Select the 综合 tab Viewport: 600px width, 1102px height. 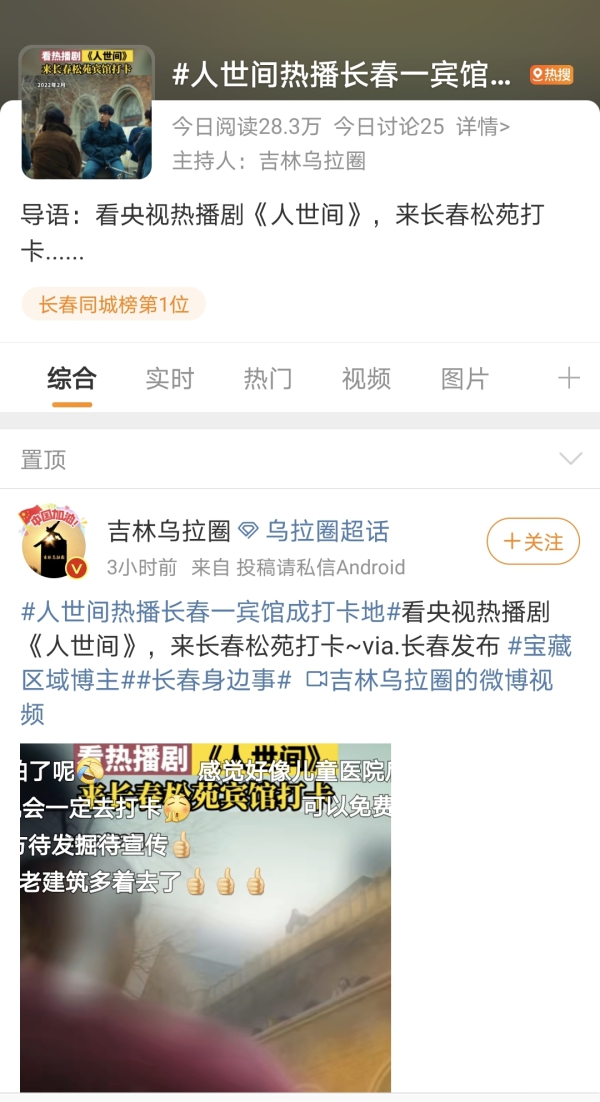pyautogui.click(x=72, y=379)
